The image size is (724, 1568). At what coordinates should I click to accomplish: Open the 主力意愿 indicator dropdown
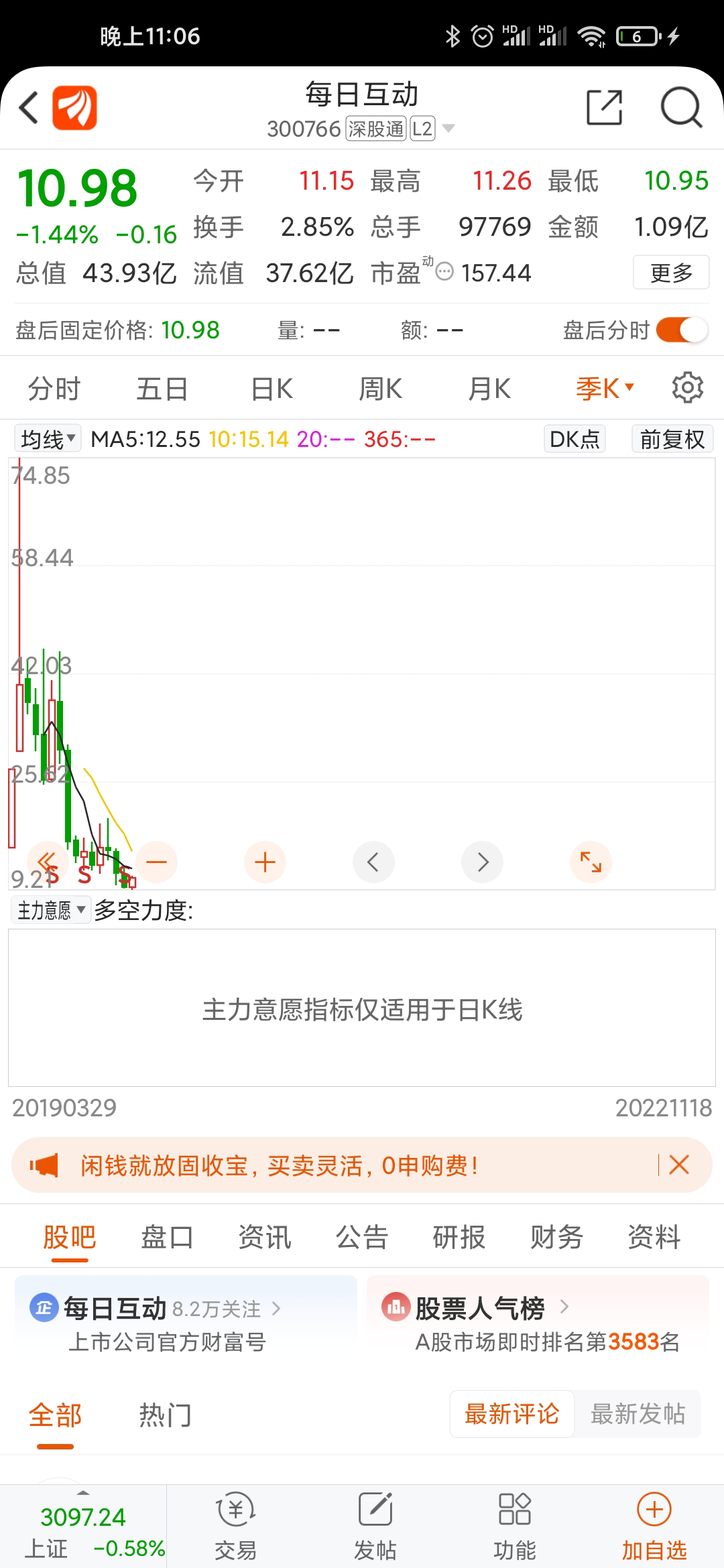point(51,910)
